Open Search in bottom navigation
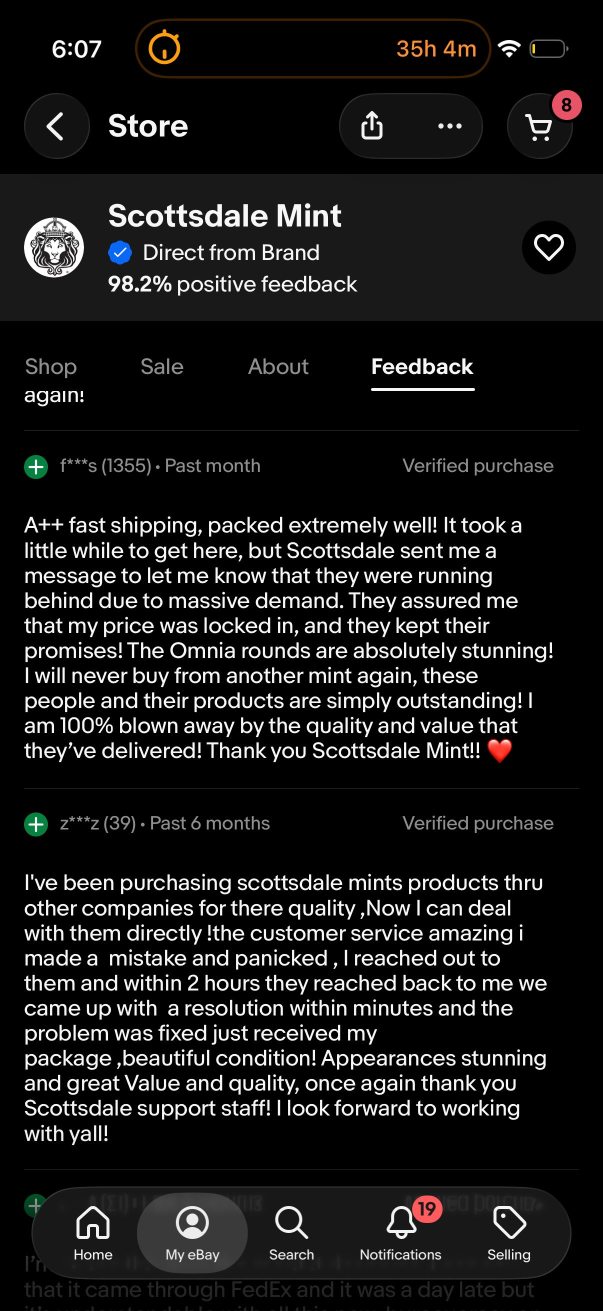The width and height of the screenshot is (603, 1311). pyautogui.click(x=291, y=1233)
